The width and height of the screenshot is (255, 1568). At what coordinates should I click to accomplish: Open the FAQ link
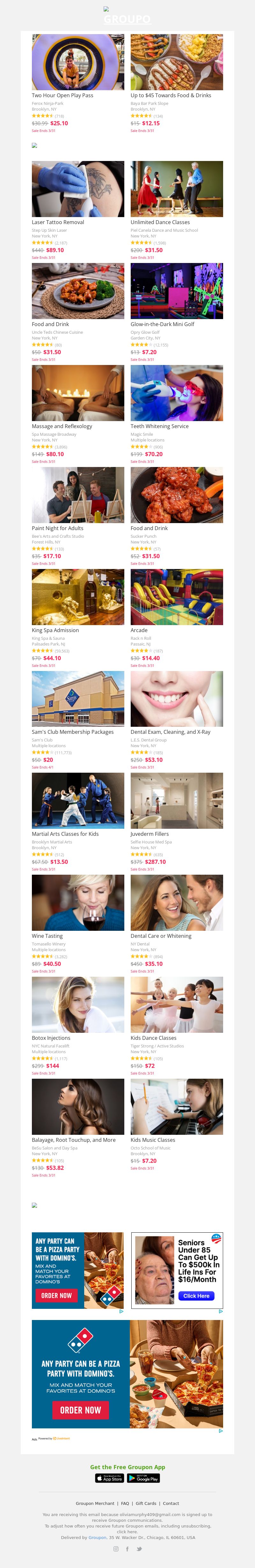(x=125, y=1503)
